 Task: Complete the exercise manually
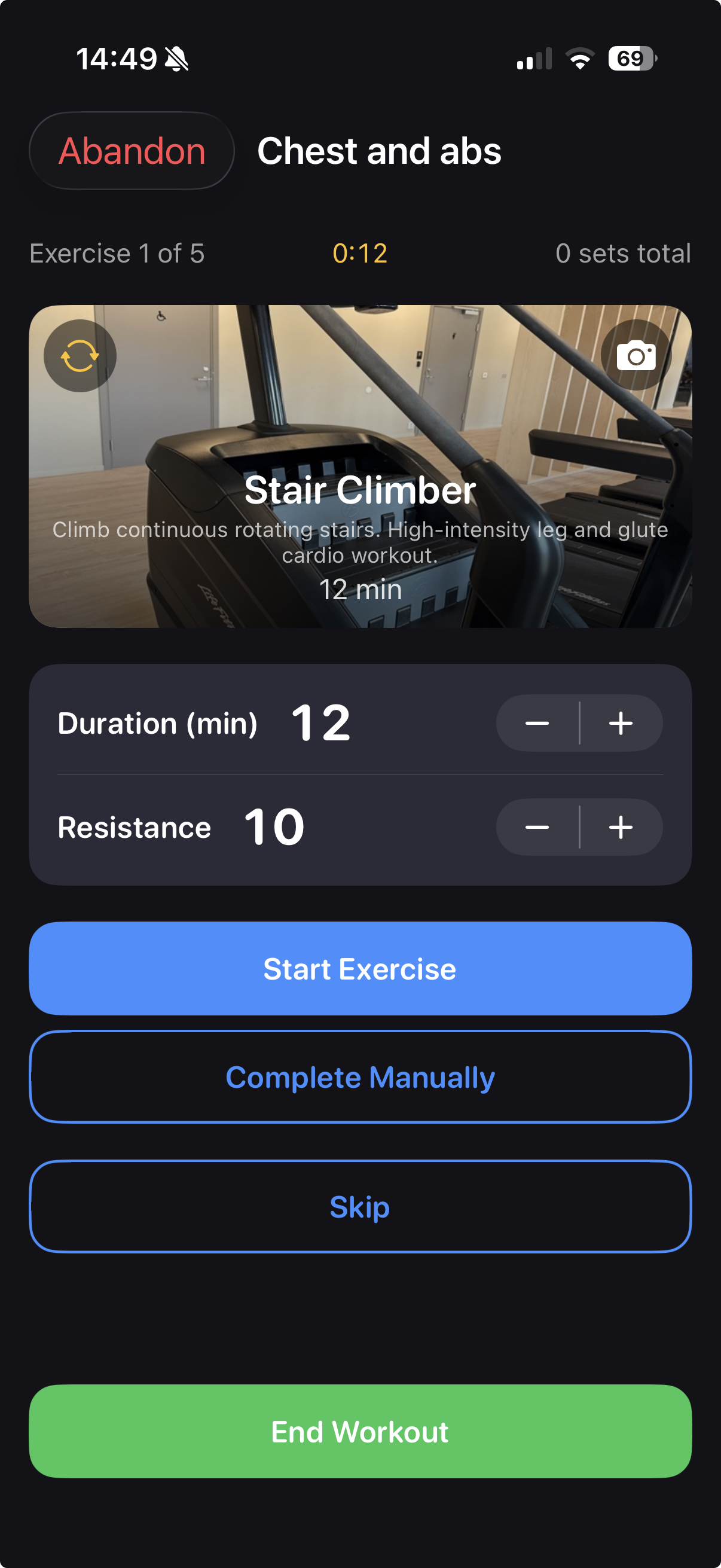[360, 1076]
